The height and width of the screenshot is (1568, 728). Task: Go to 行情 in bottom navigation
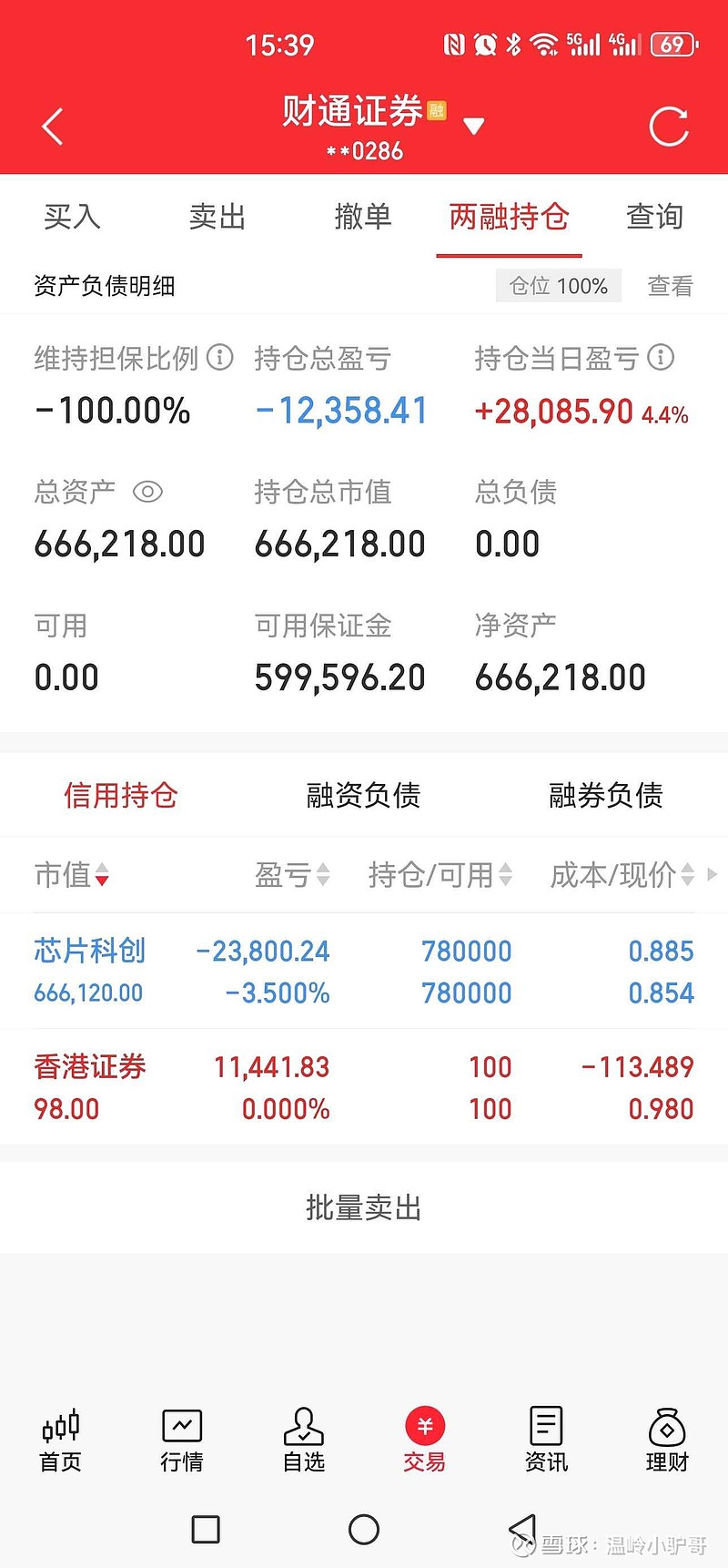tap(182, 1441)
